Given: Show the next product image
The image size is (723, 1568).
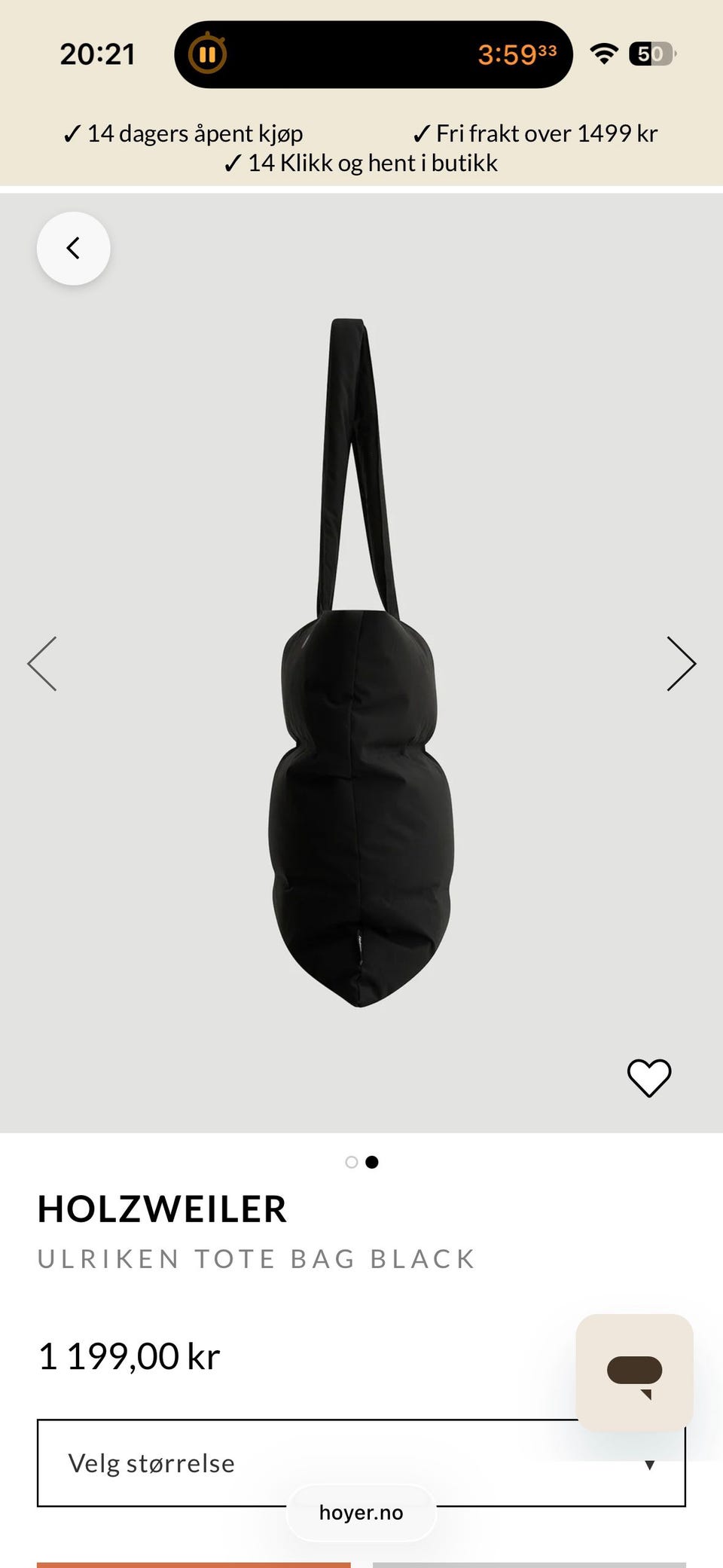Looking at the screenshot, I should pos(681,664).
